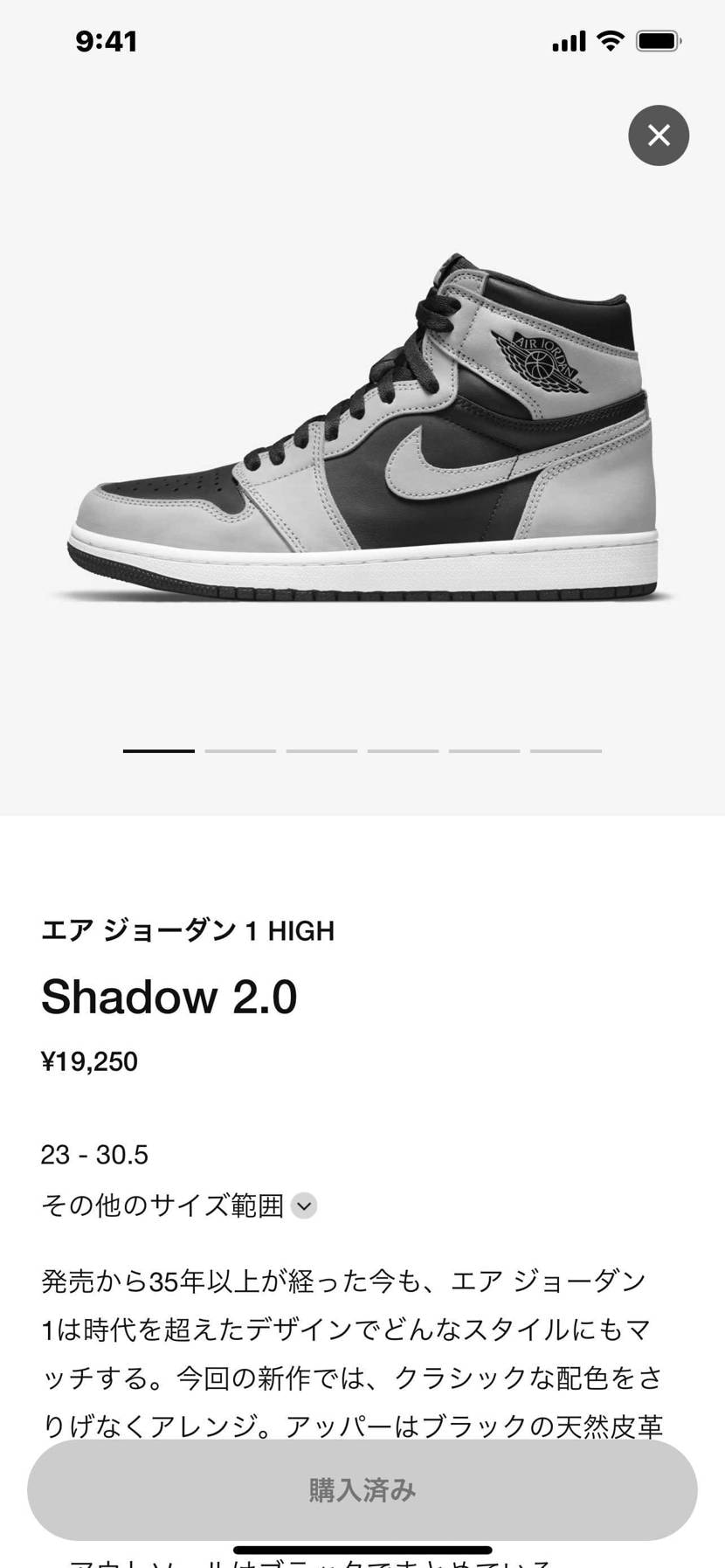Select the second carousel page indicator

(x=239, y=750)
